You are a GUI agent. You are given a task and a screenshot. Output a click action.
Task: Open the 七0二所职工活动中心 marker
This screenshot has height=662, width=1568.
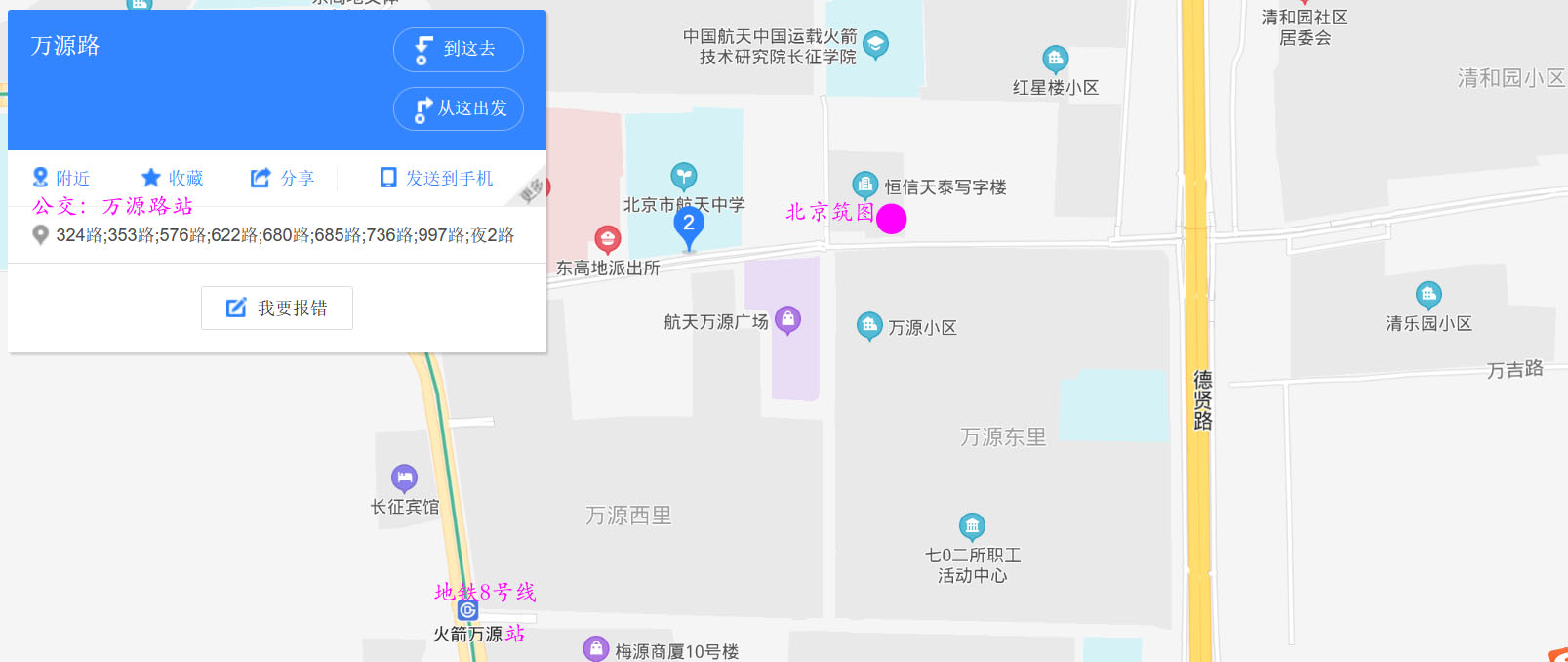point(972,526)
